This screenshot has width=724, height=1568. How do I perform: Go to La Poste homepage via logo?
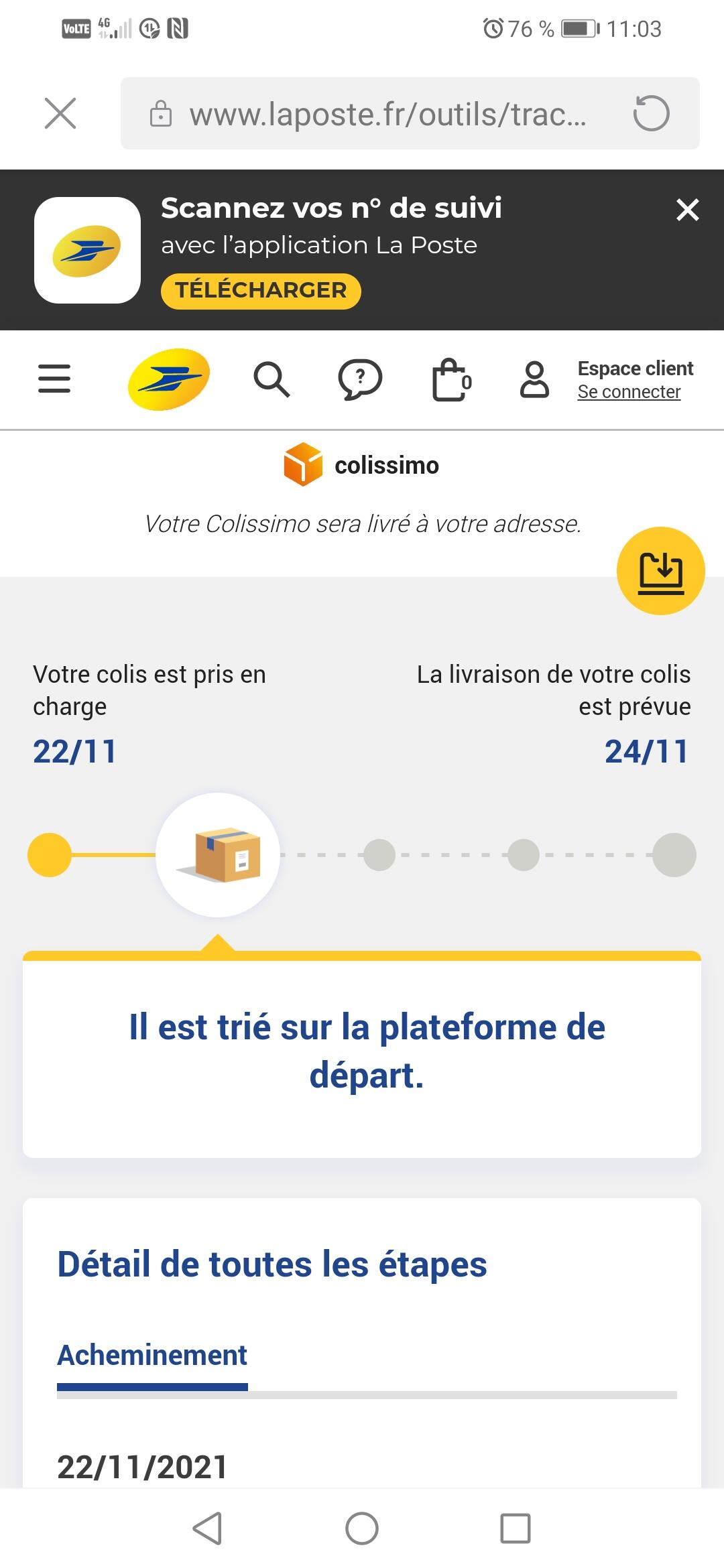pos(169,379)
